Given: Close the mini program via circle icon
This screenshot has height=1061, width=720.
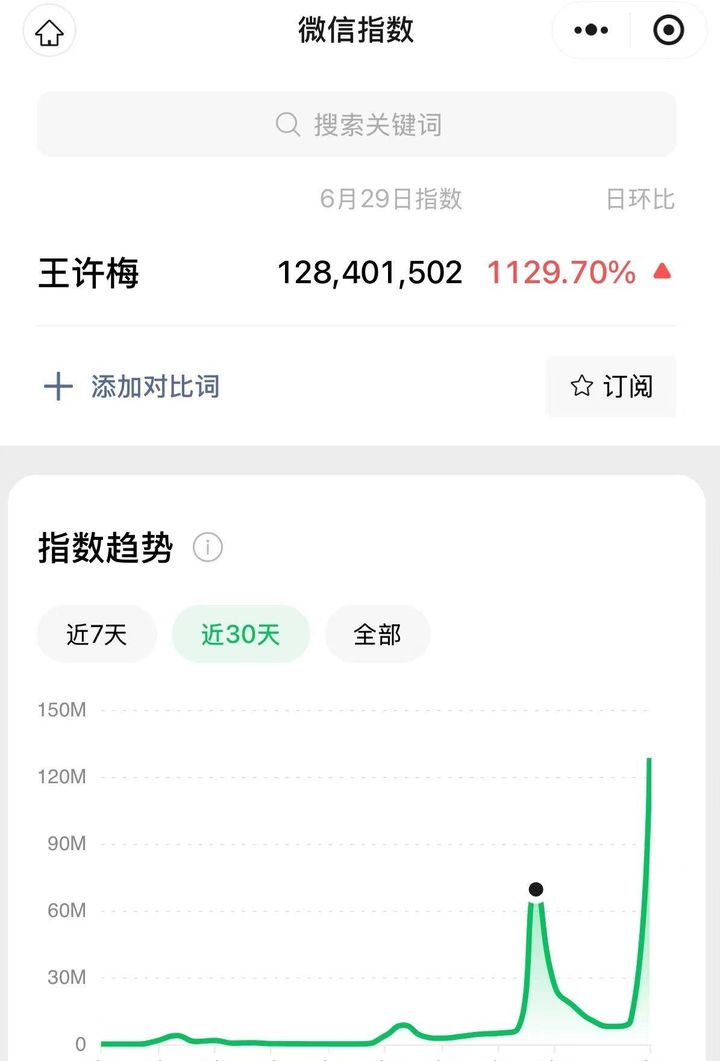Looking at the screenshot, I should pyautogui.click(x=668, y=31).
